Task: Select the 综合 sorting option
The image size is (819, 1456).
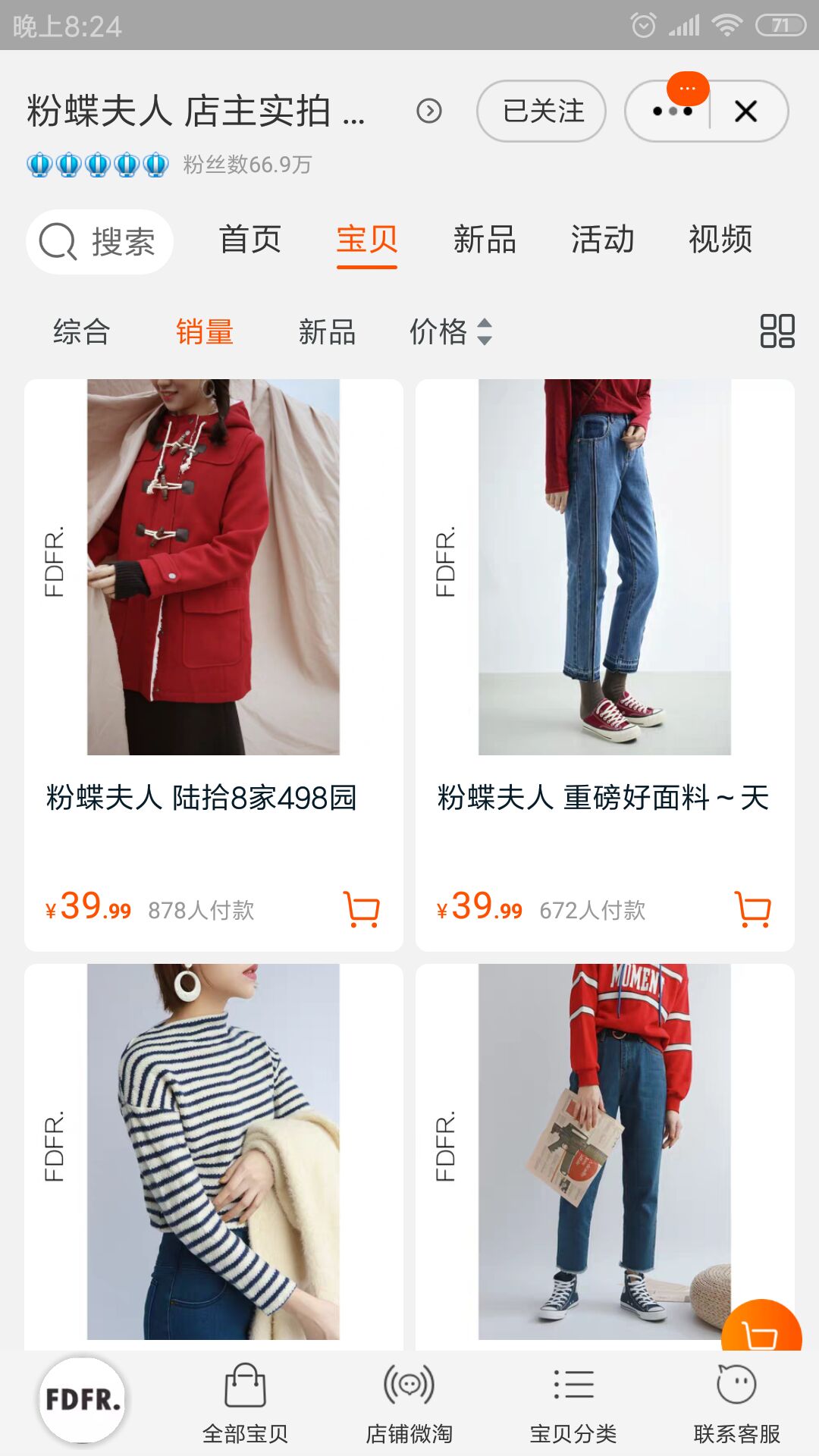Action: 80,331
